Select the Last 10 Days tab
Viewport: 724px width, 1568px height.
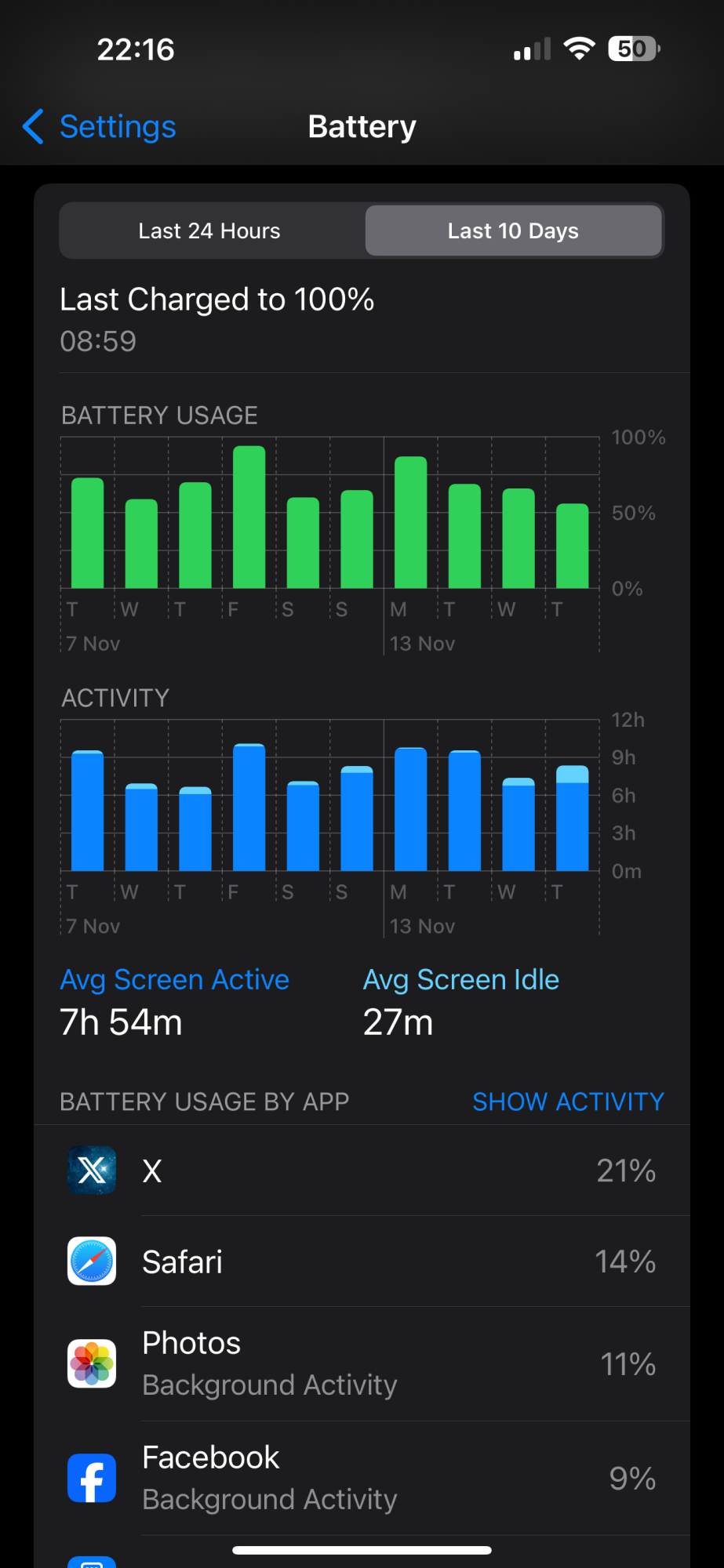point(513,231)
